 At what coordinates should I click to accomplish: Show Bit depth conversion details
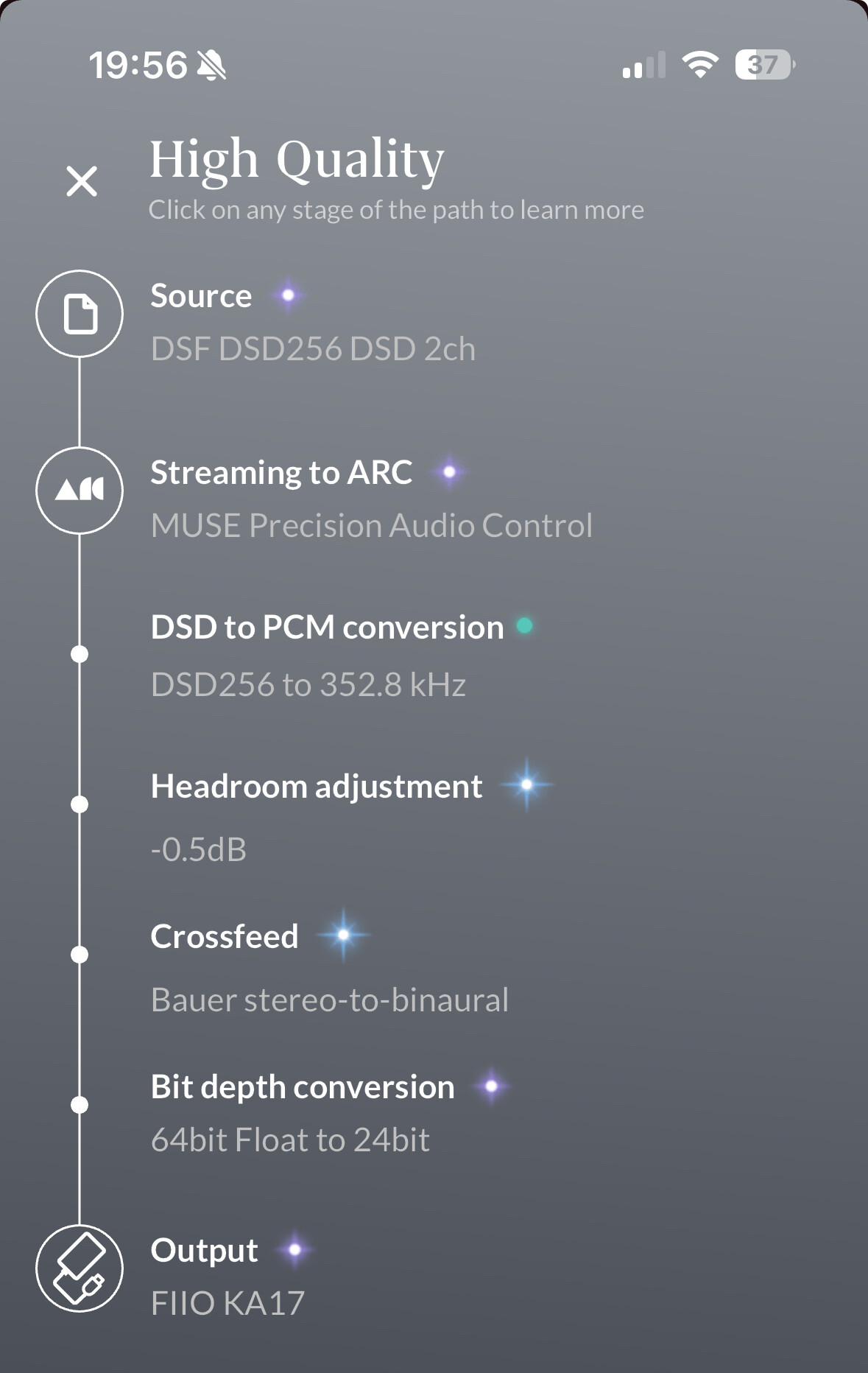click(303, 1088)
